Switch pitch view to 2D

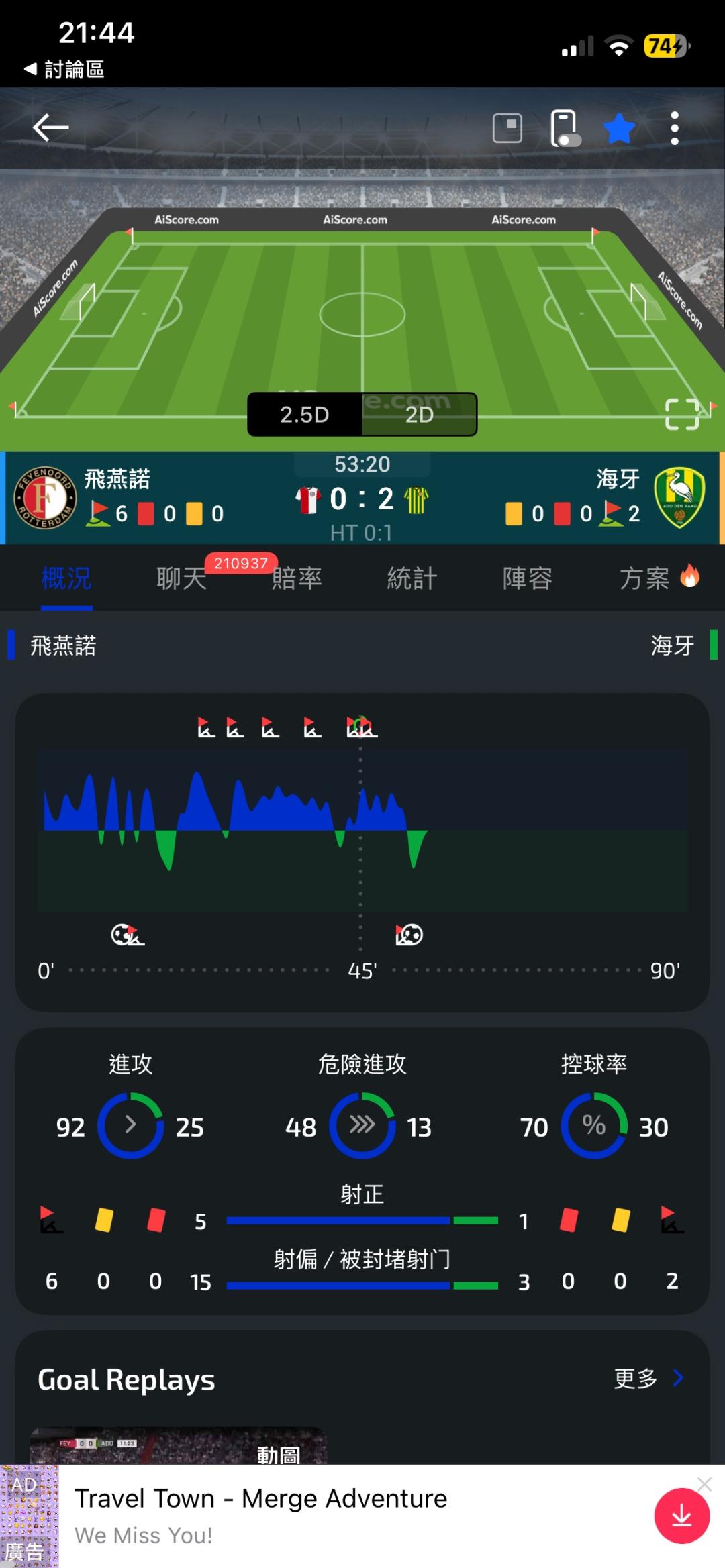[420, 415]
